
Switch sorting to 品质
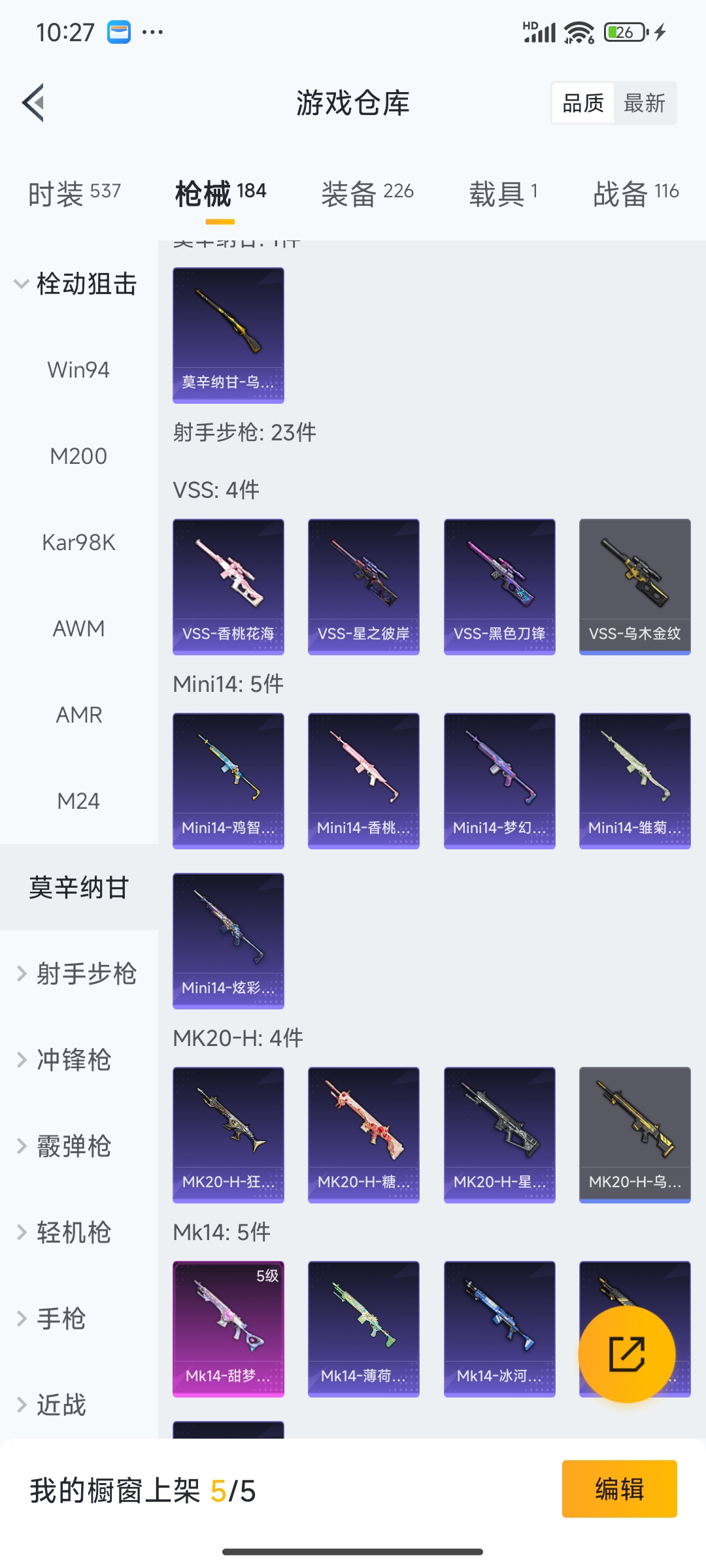click(x=584, y=103)
